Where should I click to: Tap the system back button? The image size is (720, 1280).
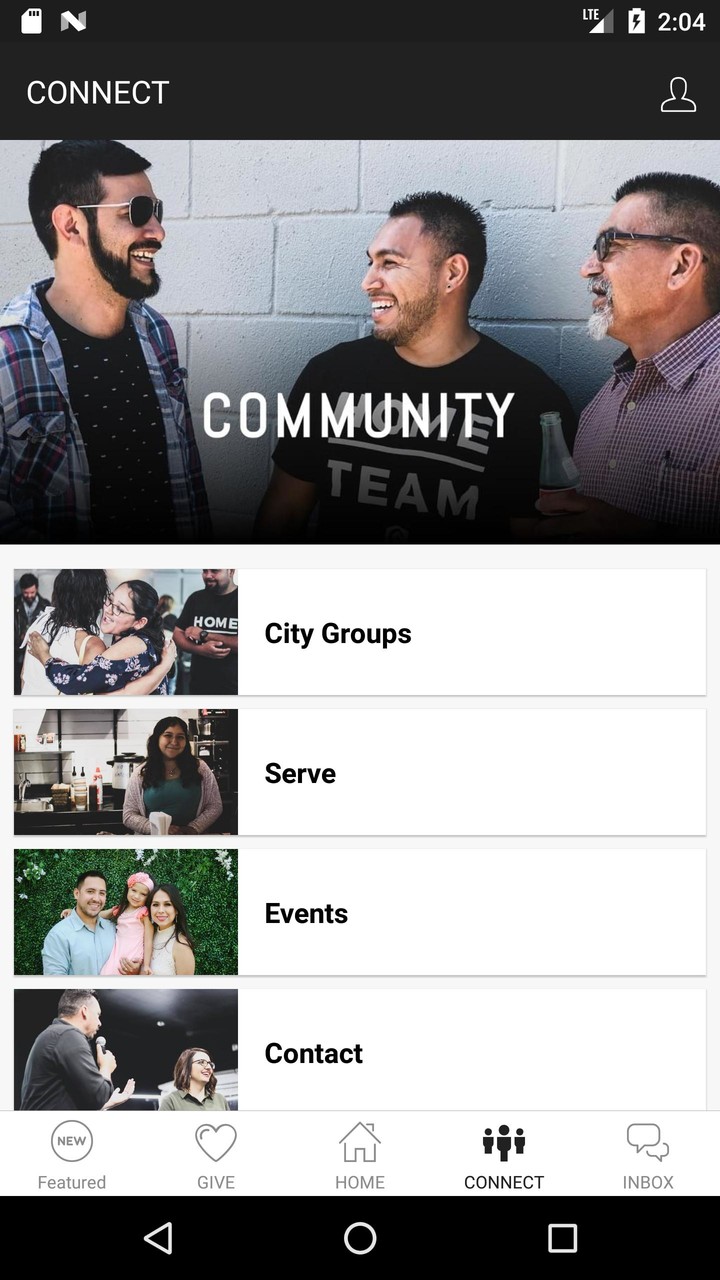(x=158, y=1238)
